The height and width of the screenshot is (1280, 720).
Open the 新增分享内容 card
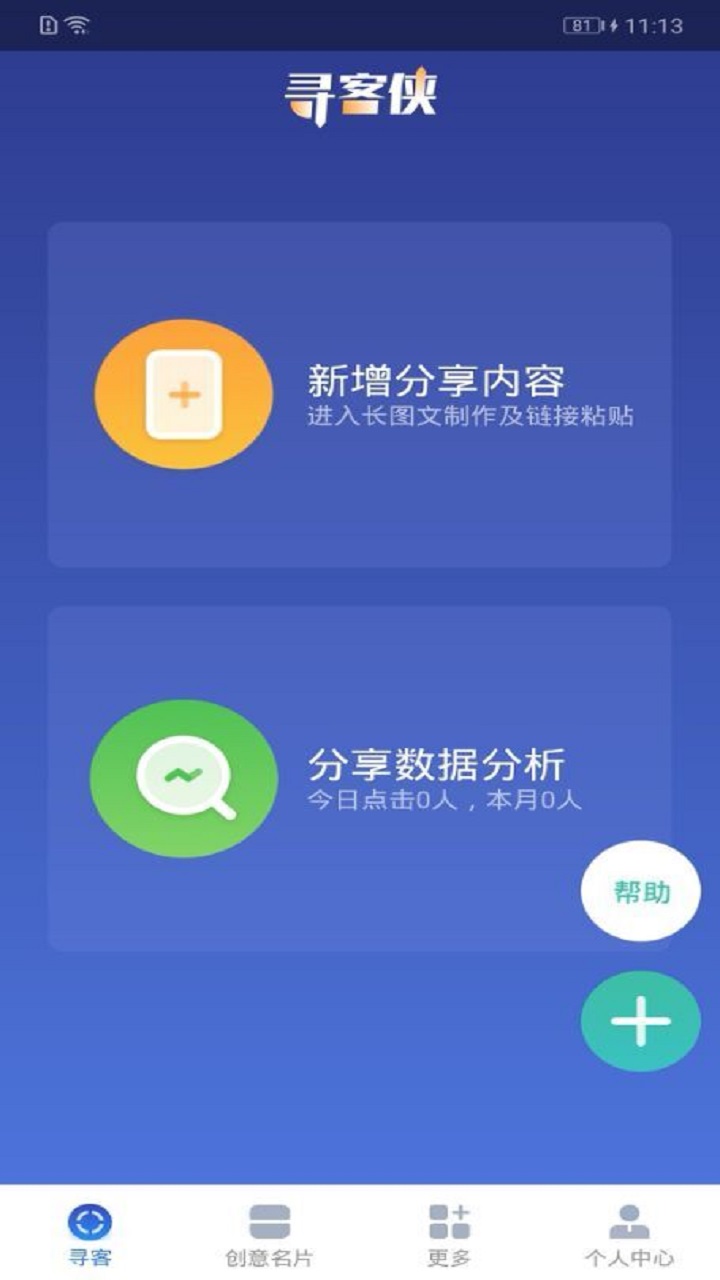coord(359,394)
